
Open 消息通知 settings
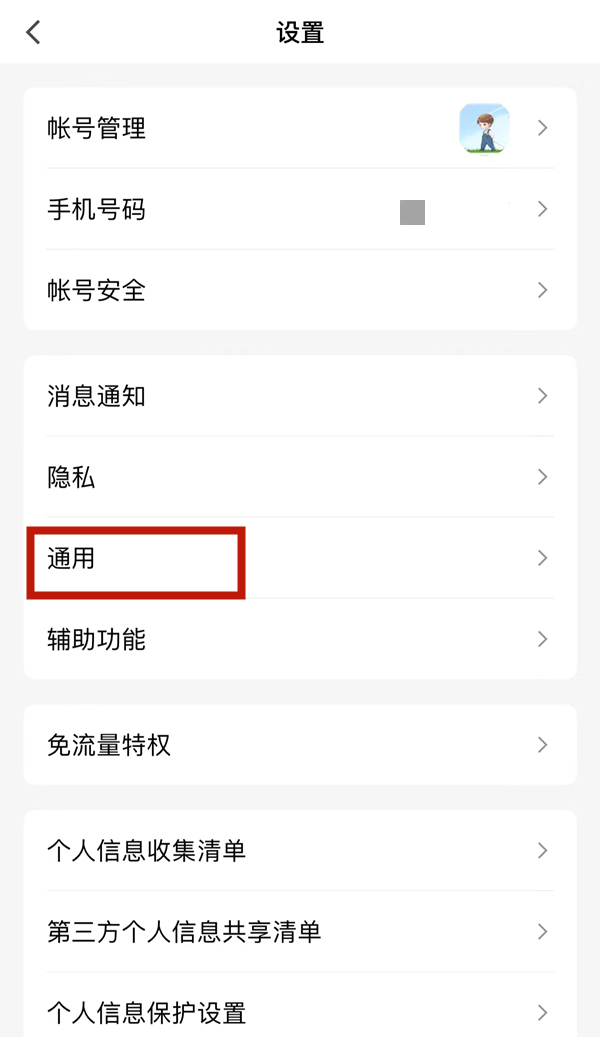tap(300, 395)
